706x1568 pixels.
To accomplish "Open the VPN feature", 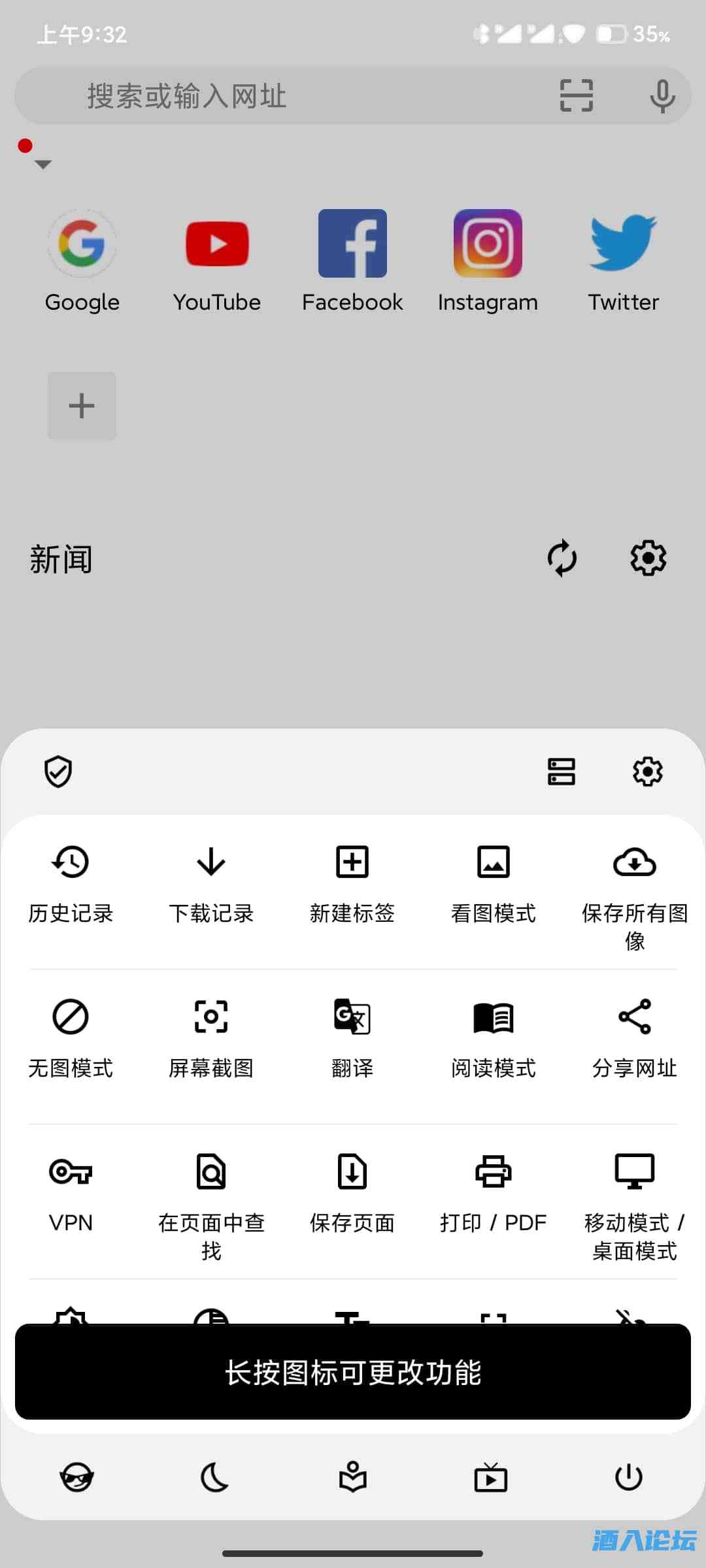I will tap(71, 1189).
